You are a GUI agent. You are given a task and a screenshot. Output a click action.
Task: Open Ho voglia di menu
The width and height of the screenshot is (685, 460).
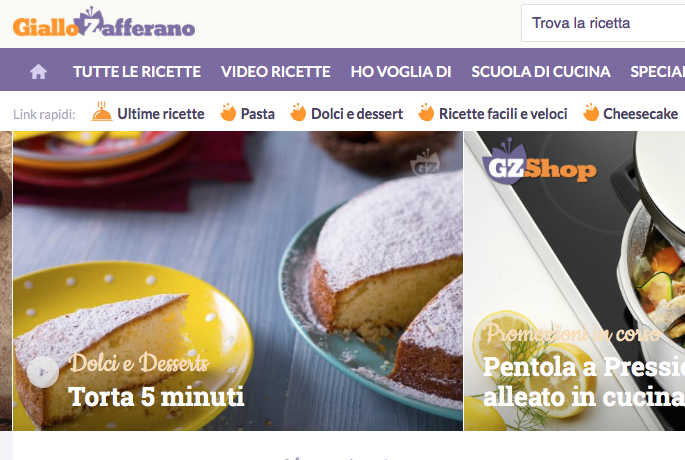coord(401,72)
